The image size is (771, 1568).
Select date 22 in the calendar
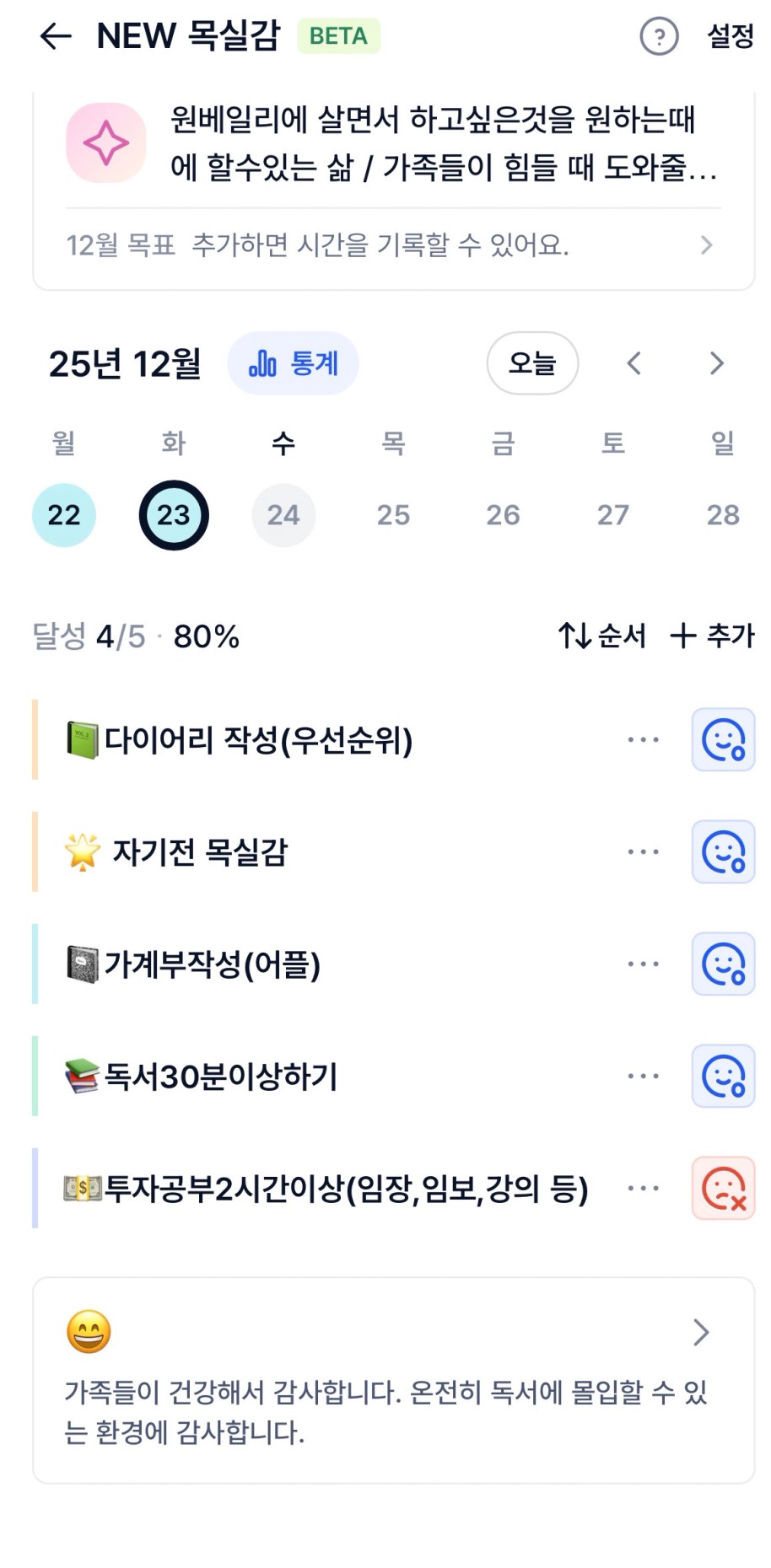click(x=64, y=515)
